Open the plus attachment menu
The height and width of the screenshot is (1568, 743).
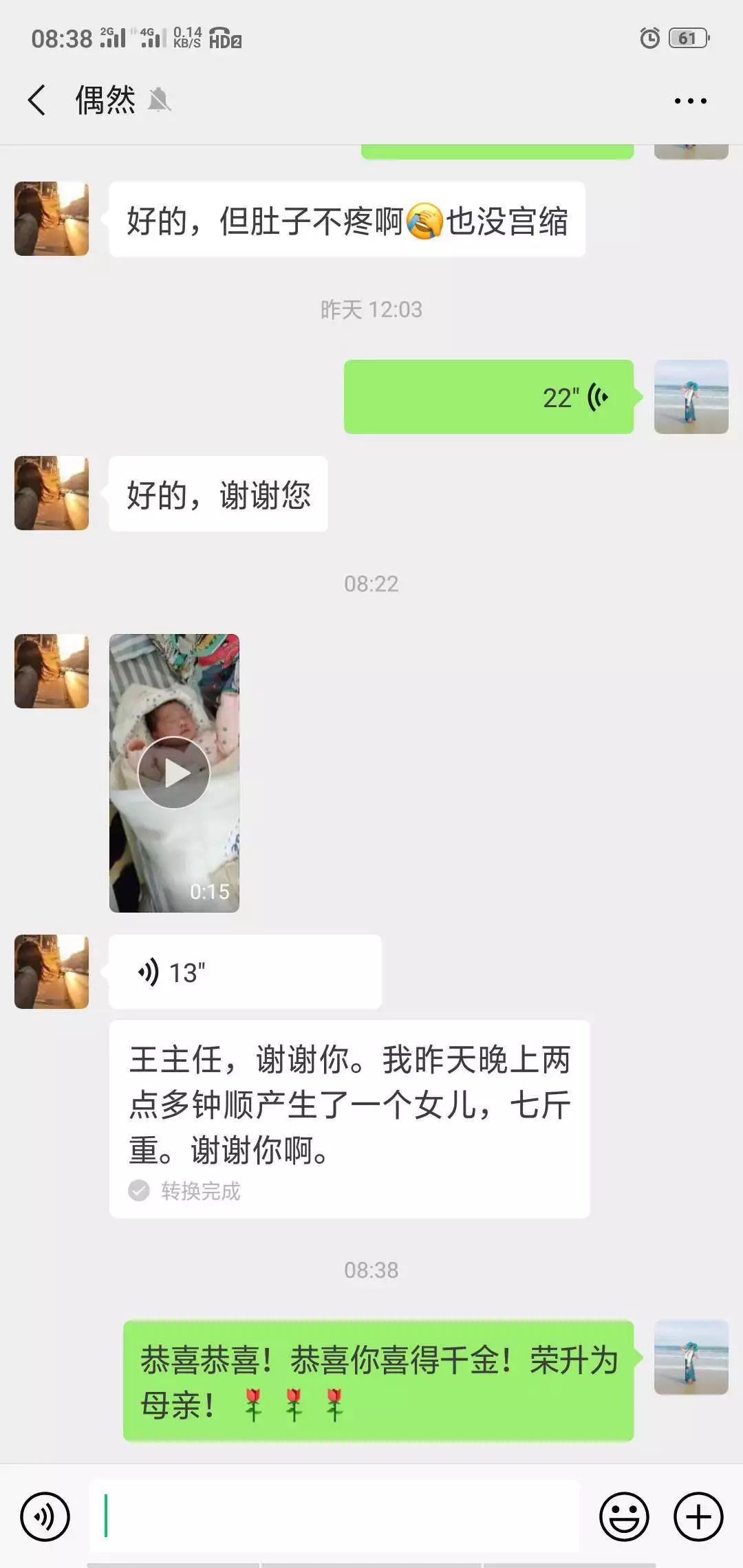click(698, 1516)
